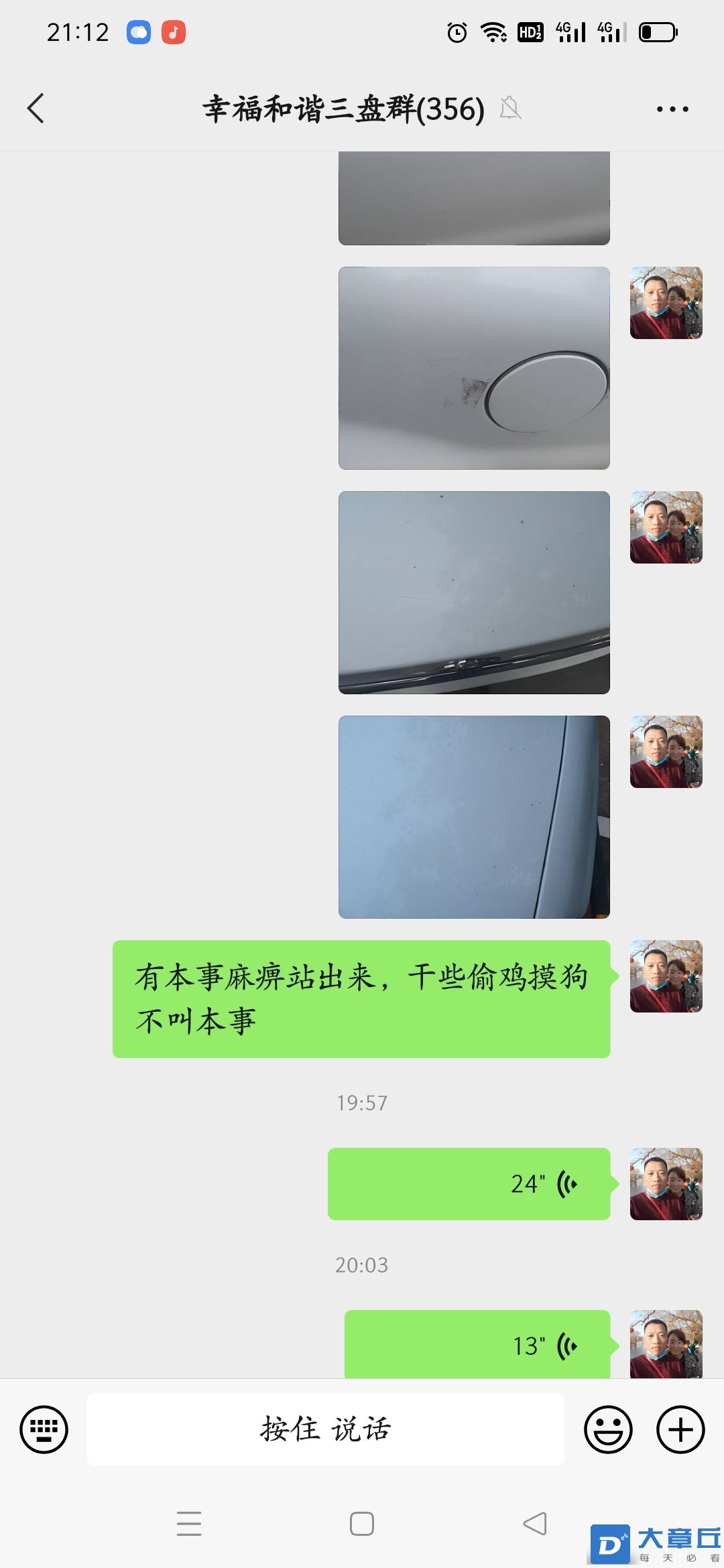
Task: Open the recent apps menu button
Action: tap(189, 1524)
